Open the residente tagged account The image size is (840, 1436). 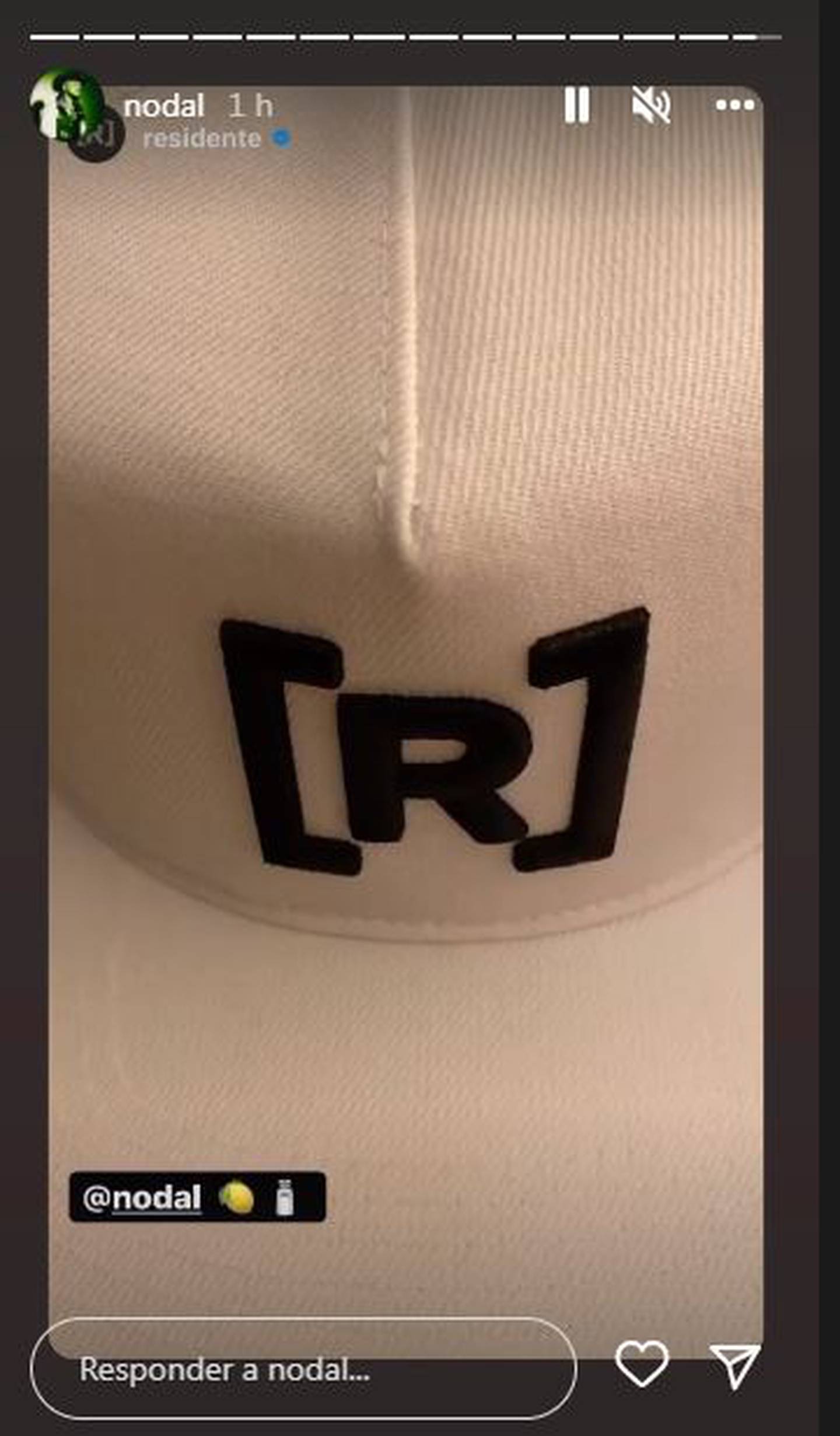point(202,139)
